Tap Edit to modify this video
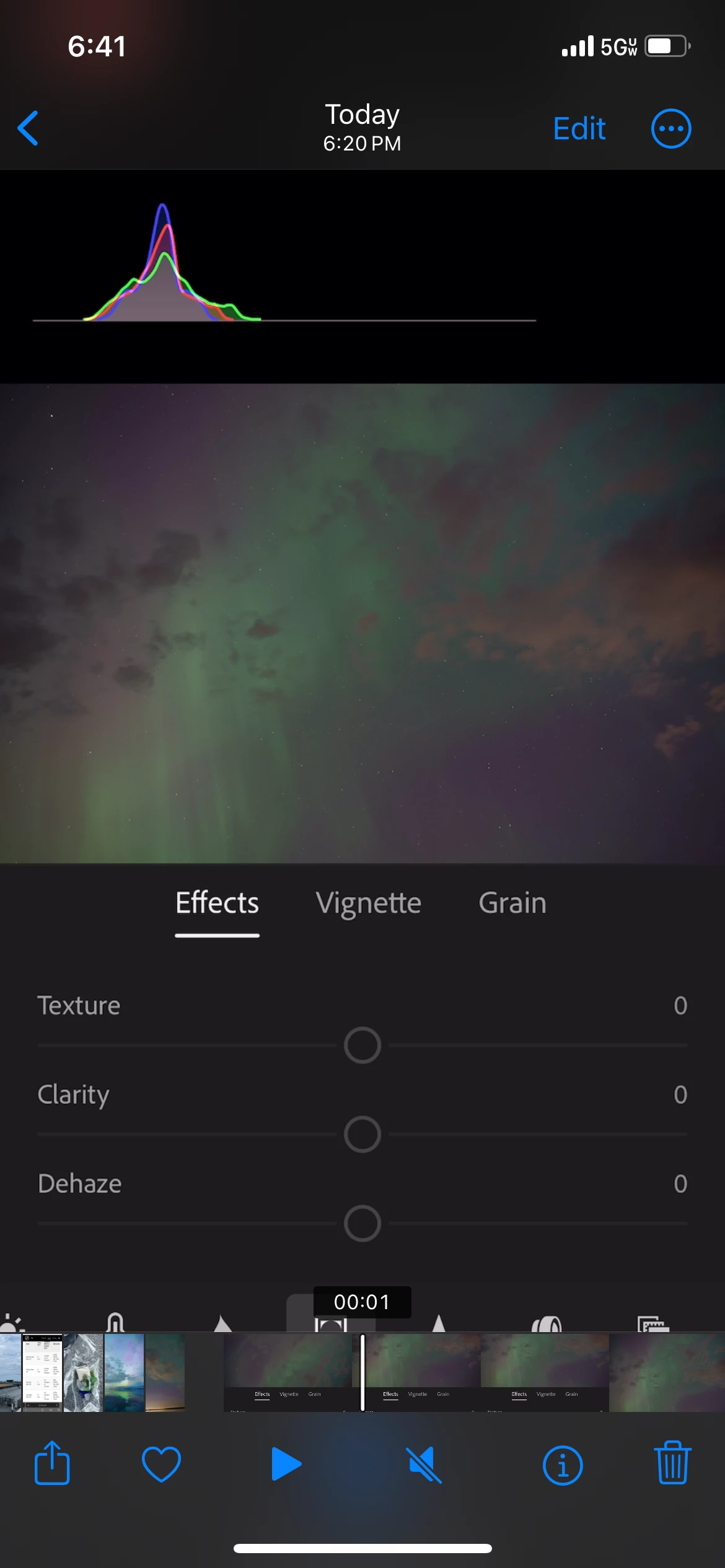This screenshot has width=725, height=1568. (x=579, y=129)
